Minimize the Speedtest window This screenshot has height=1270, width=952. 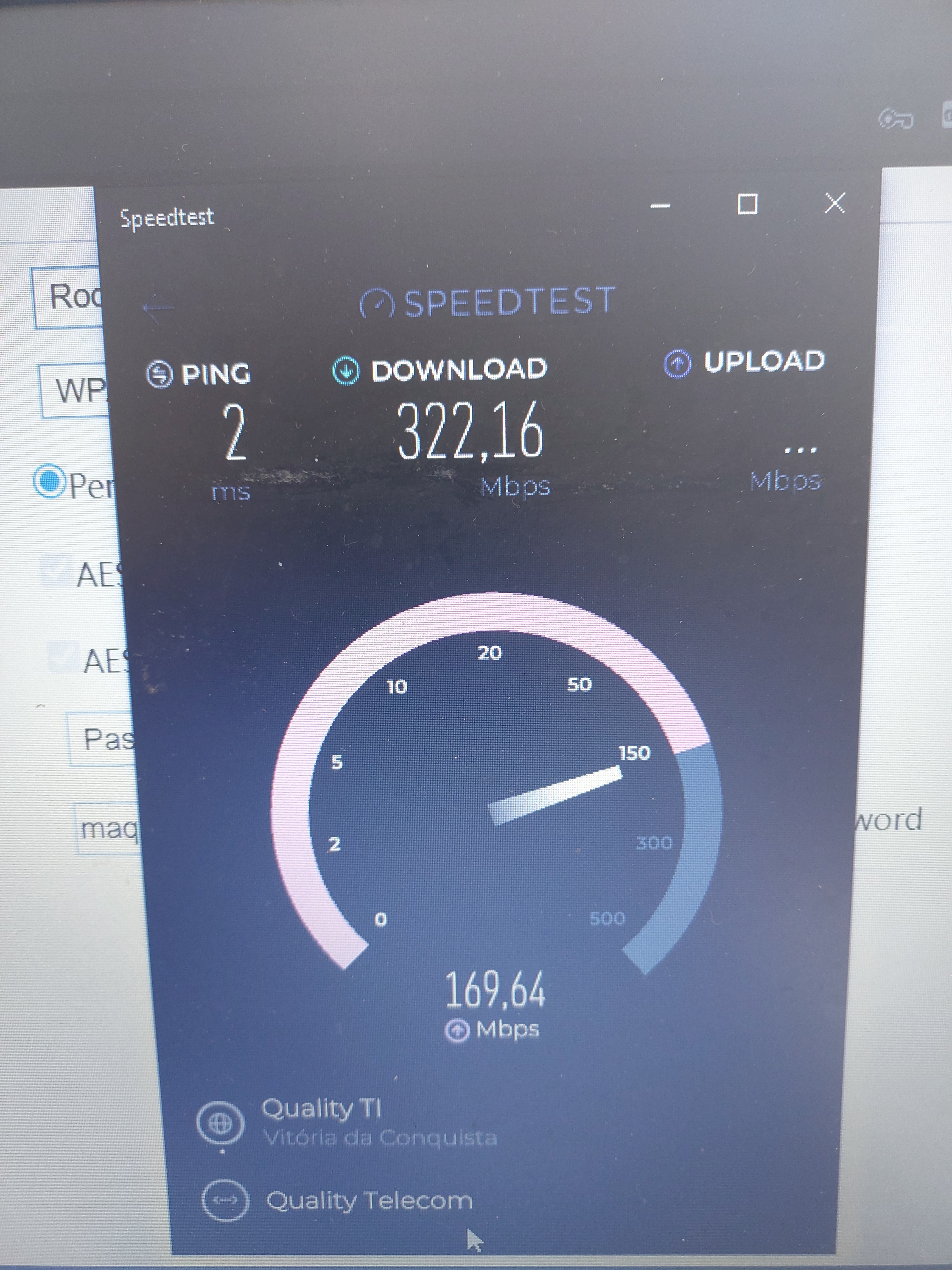(x=660, y=205)
